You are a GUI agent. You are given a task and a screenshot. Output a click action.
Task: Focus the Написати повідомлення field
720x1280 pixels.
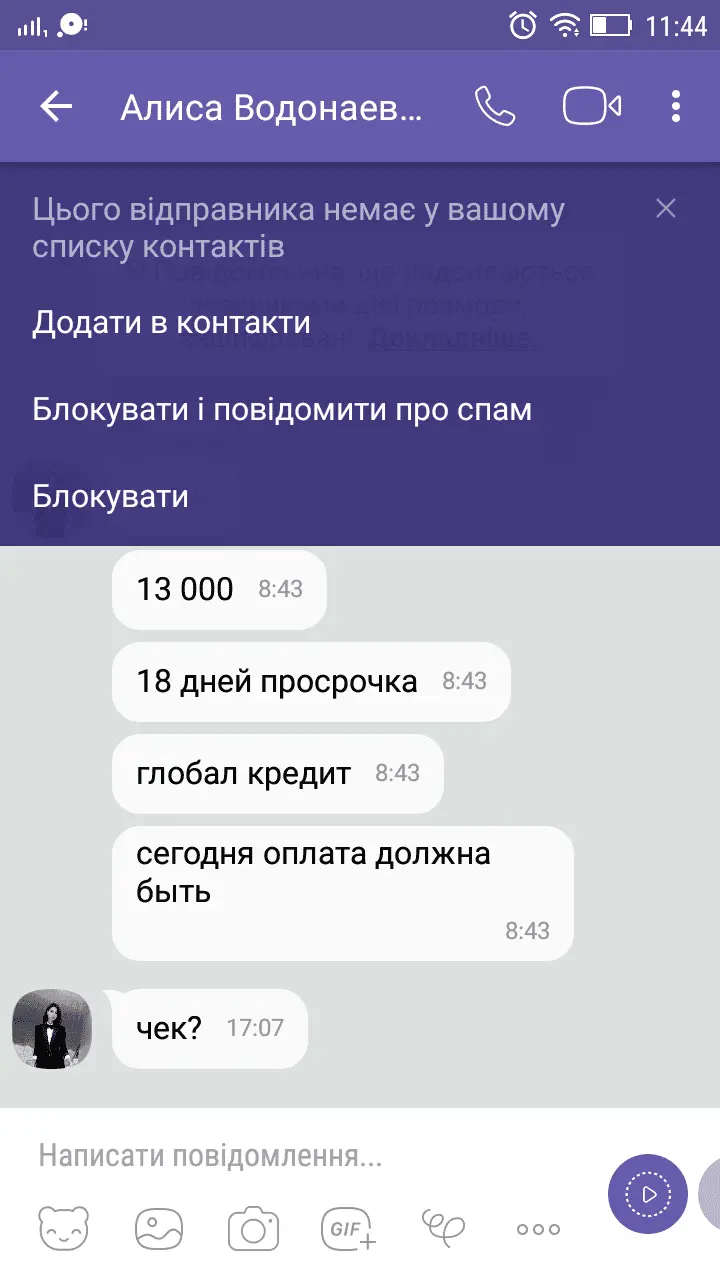pos(300,1157)
